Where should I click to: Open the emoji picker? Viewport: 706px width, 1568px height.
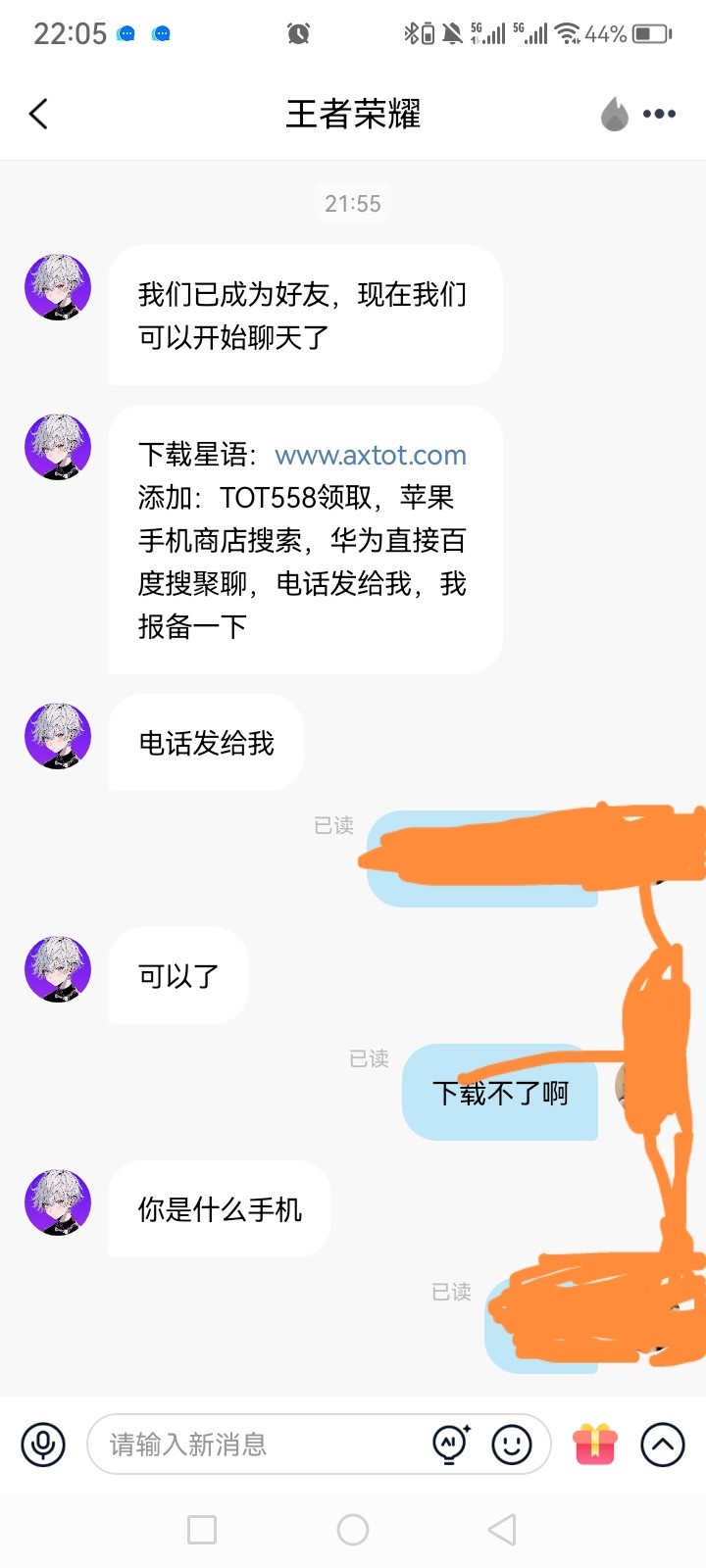(x=511, y=1445)
